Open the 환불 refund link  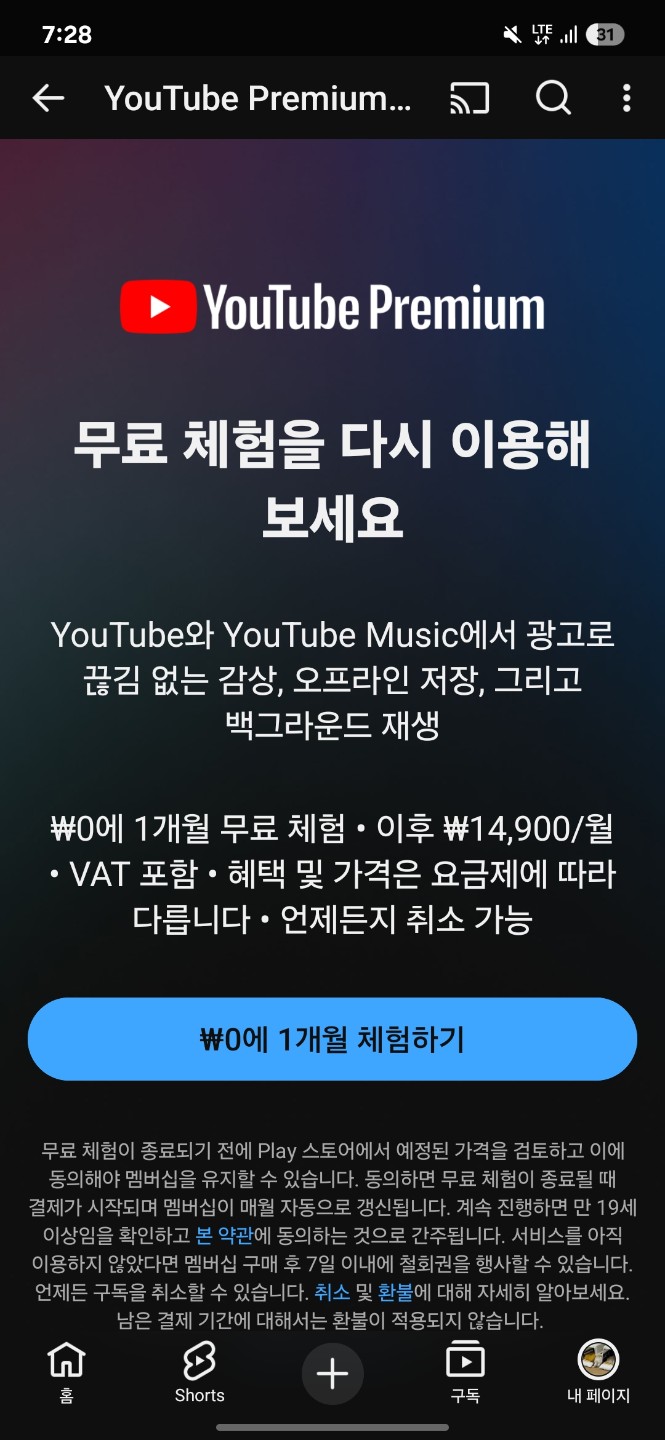[395, 1292]
